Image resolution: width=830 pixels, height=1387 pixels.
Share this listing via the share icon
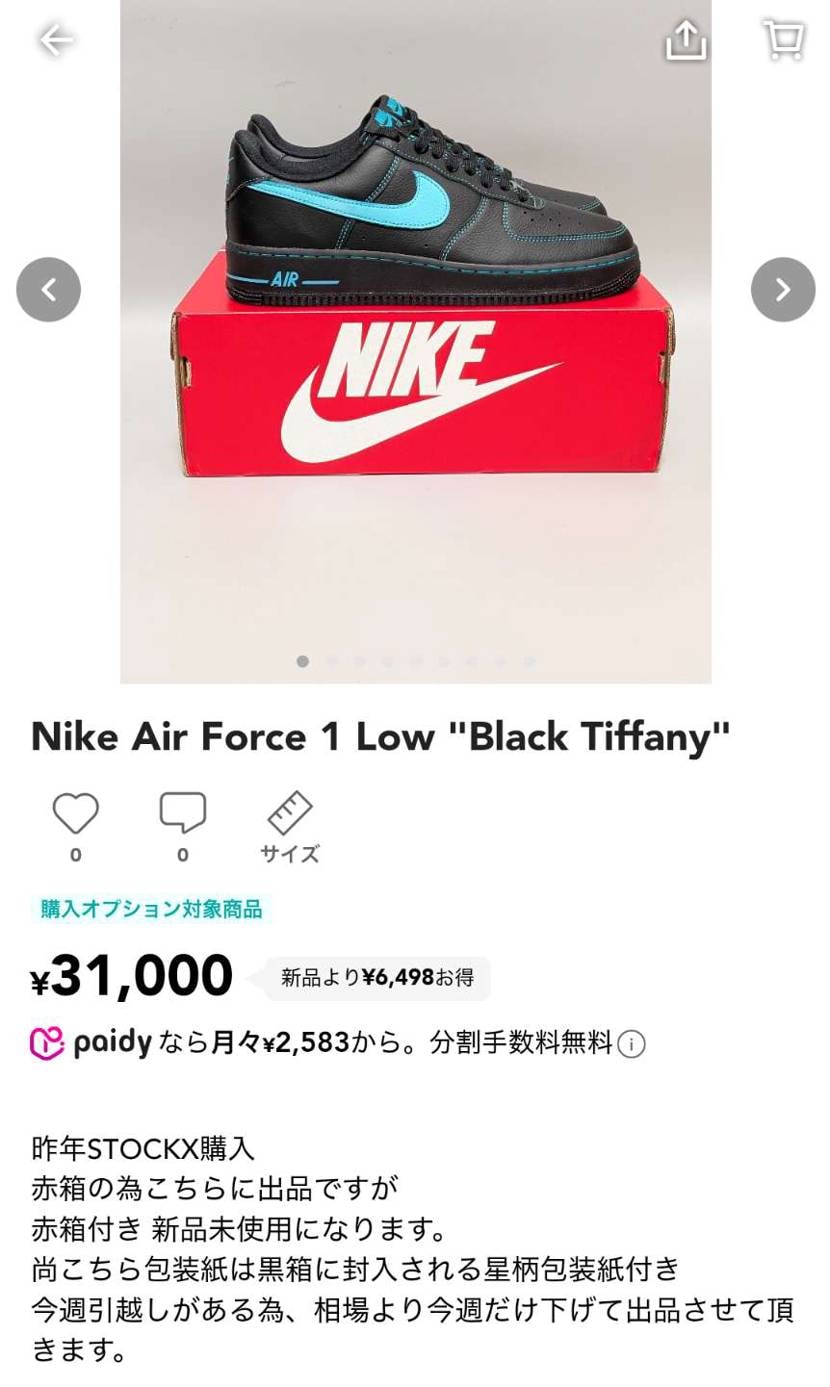pyautogui.click(x=686, y=40)
